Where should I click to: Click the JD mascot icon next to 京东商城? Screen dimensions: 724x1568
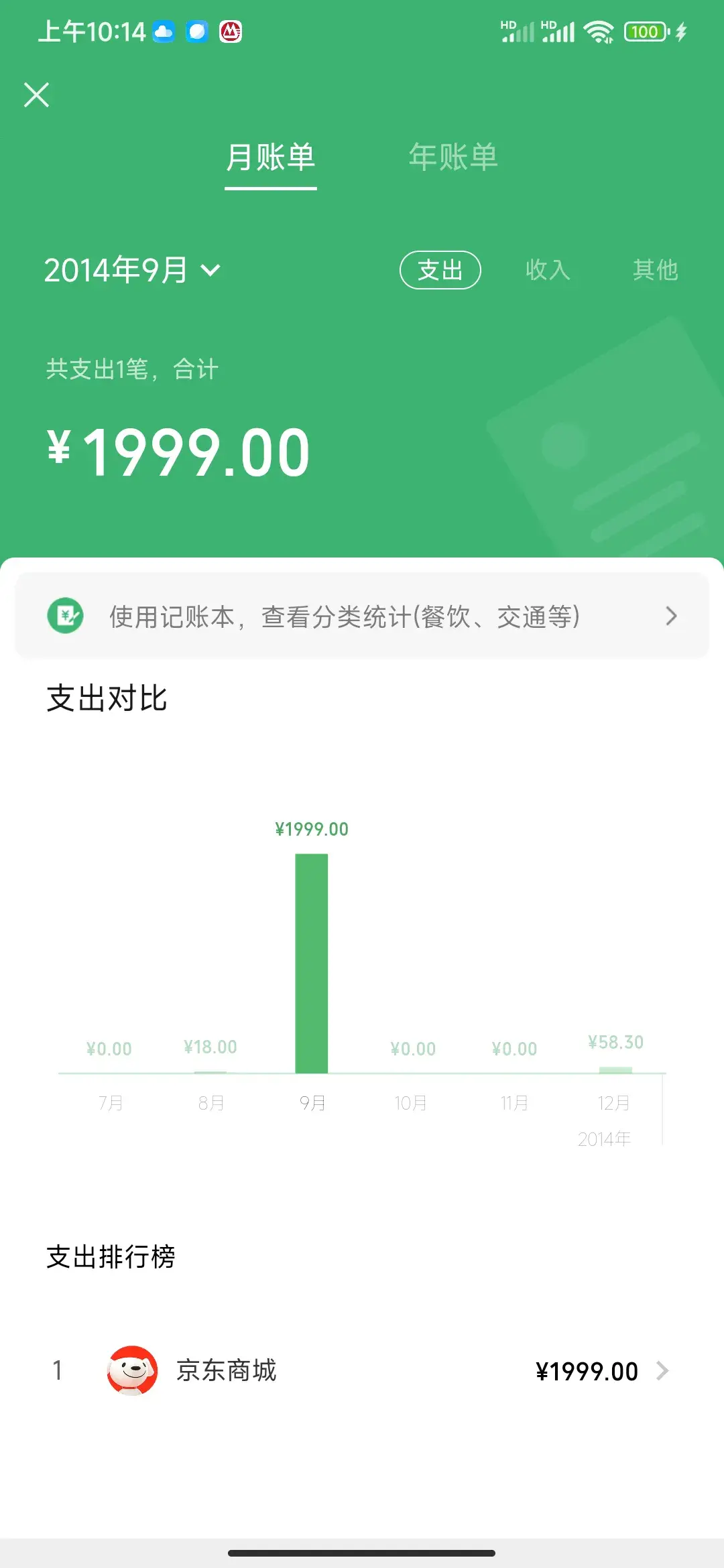131,1371
